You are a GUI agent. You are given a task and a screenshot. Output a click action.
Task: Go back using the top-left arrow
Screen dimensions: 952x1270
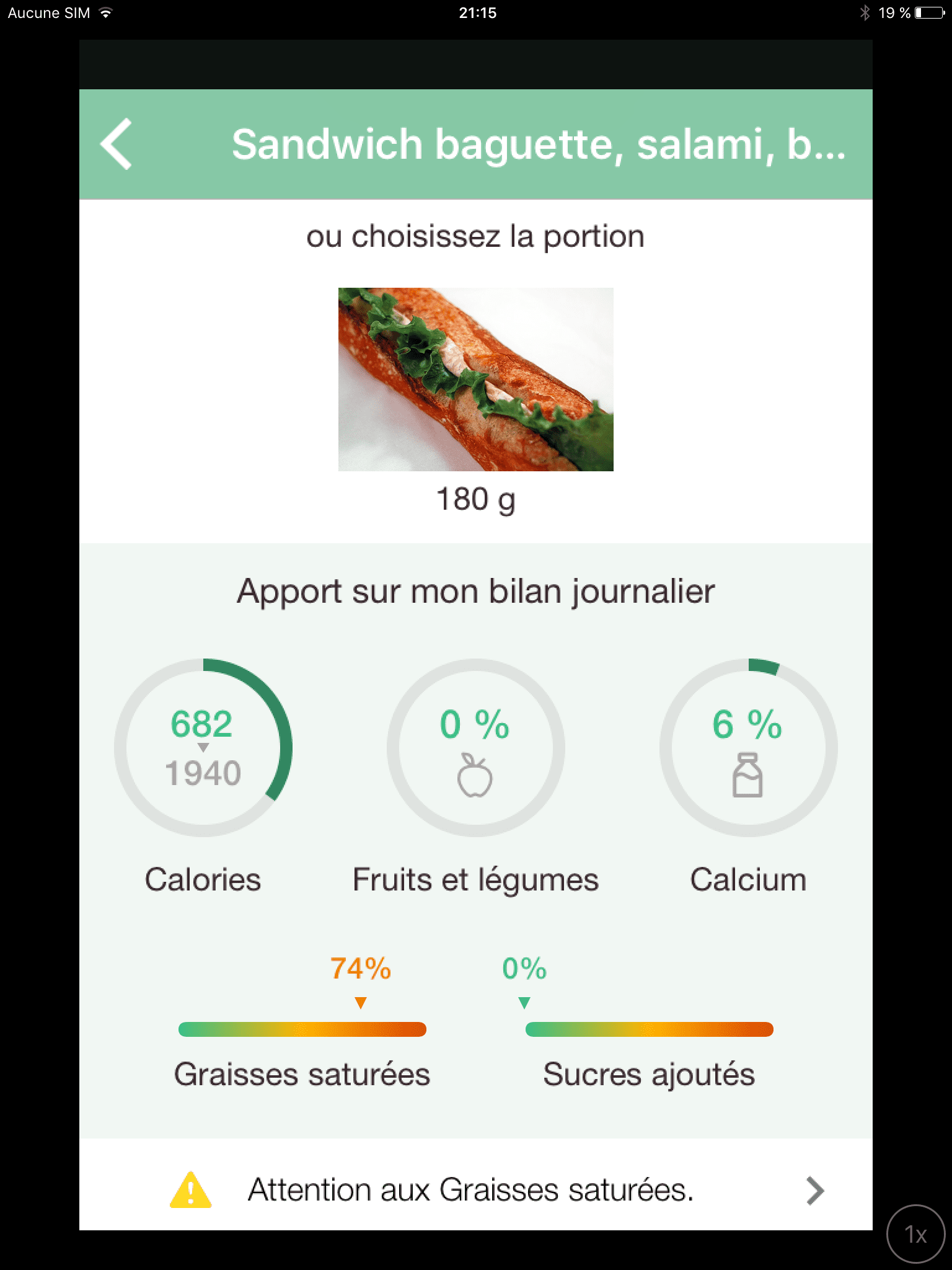point(117,144)
